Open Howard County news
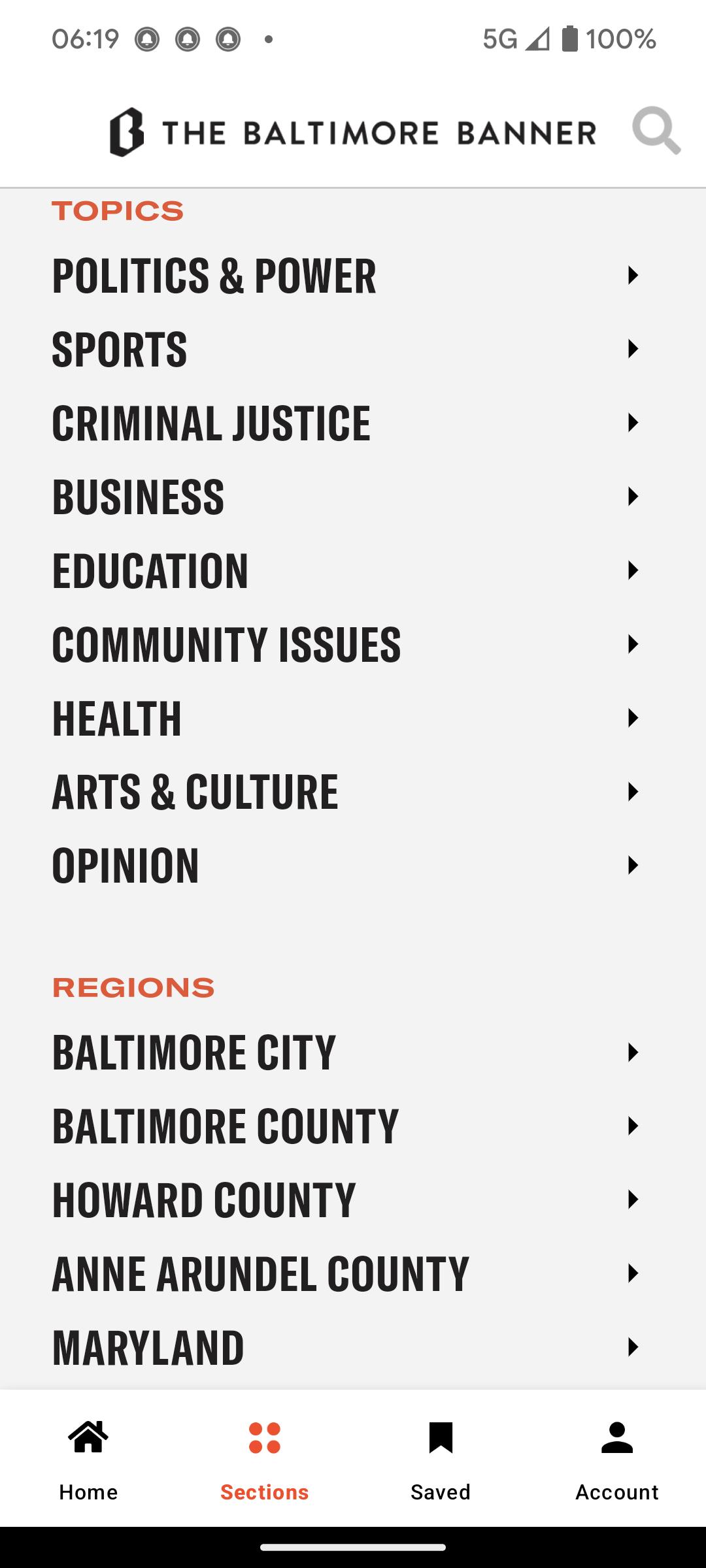The height and width of the screenshot is (1568, 706). click(x=353, y=1200)
